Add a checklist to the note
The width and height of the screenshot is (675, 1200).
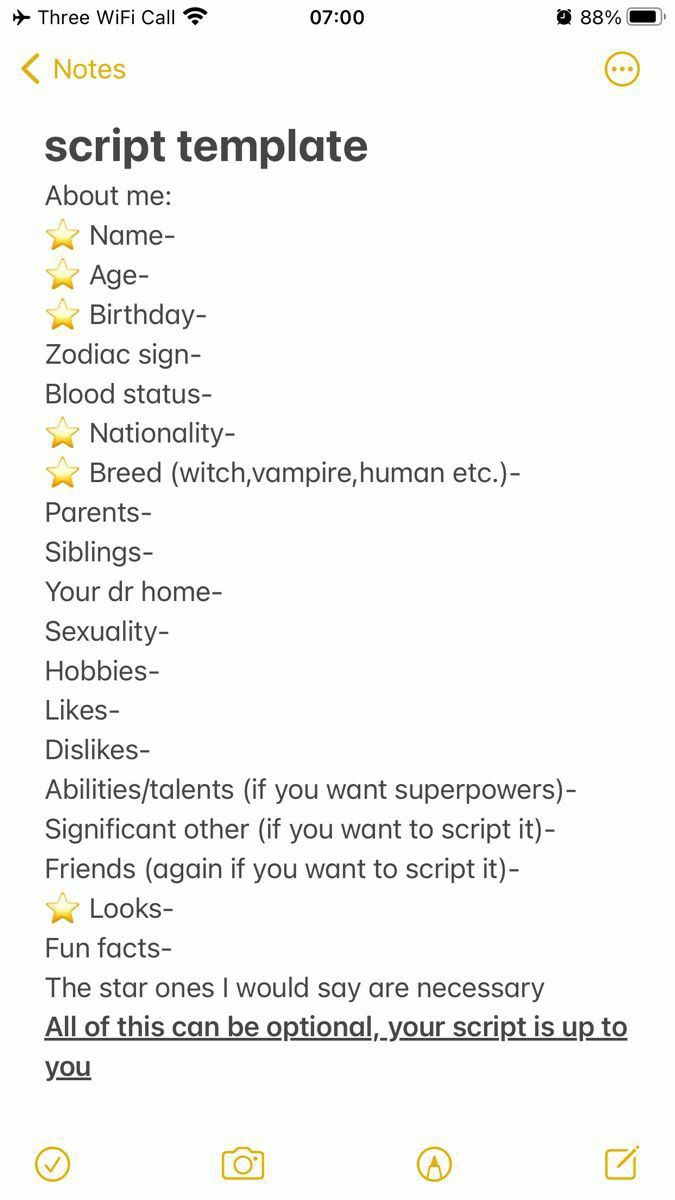click(x=52, y=1164)
